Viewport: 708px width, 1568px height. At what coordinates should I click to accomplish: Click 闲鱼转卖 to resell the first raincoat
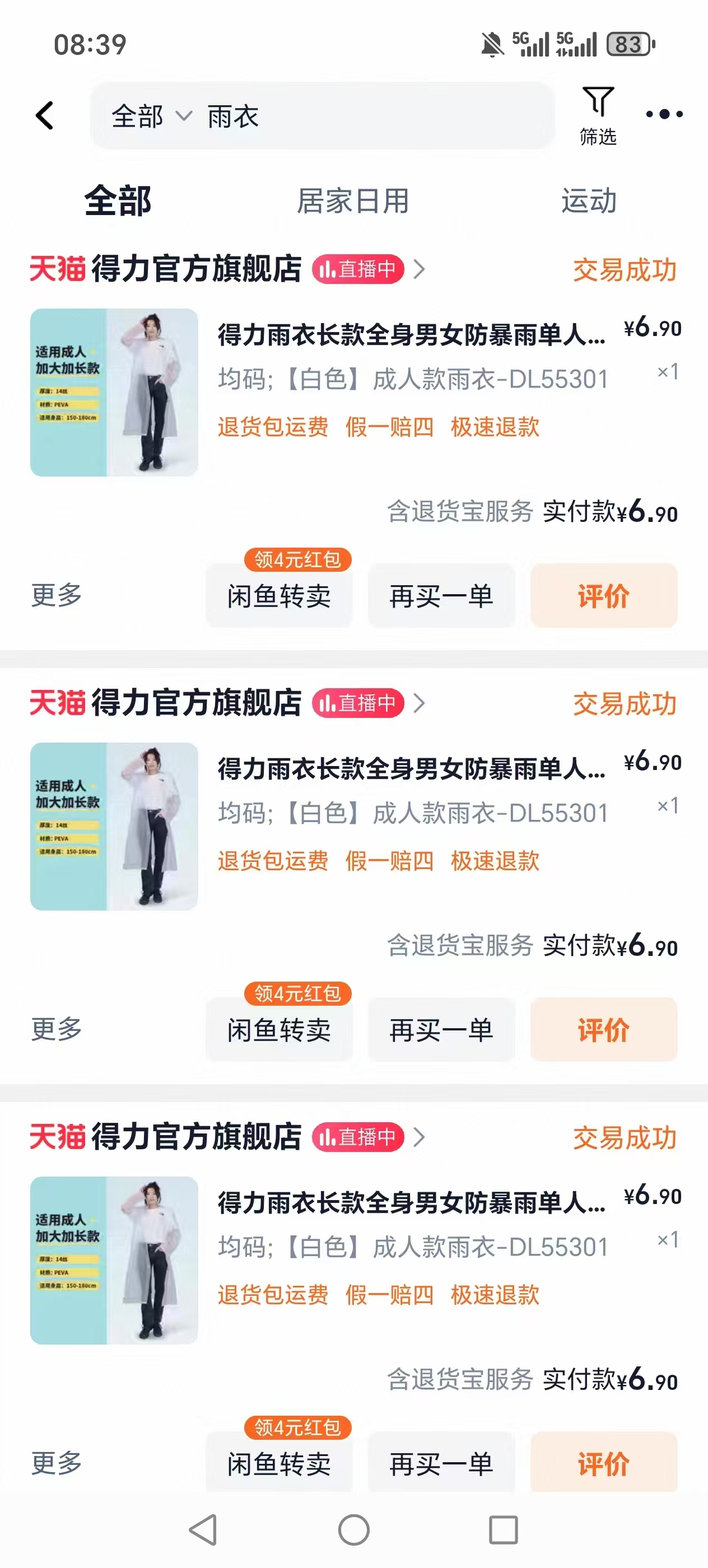(280, 595)
